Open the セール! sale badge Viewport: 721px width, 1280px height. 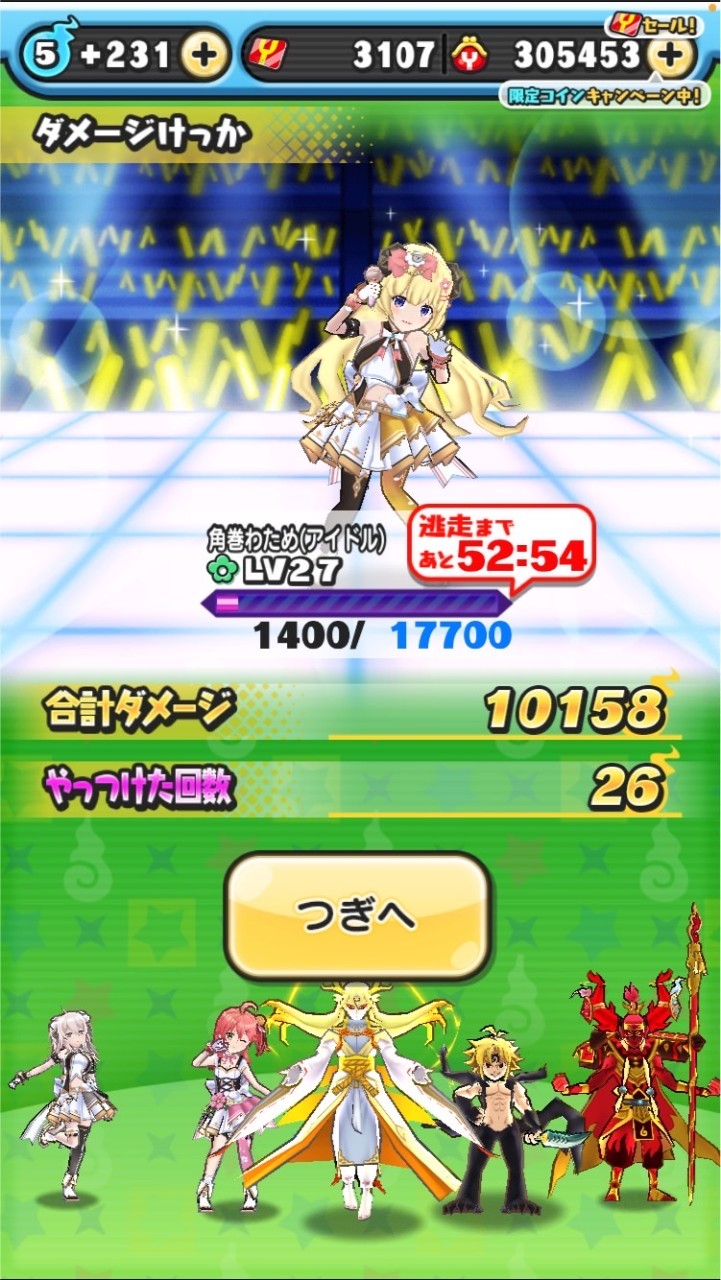(x=651, y=24)
